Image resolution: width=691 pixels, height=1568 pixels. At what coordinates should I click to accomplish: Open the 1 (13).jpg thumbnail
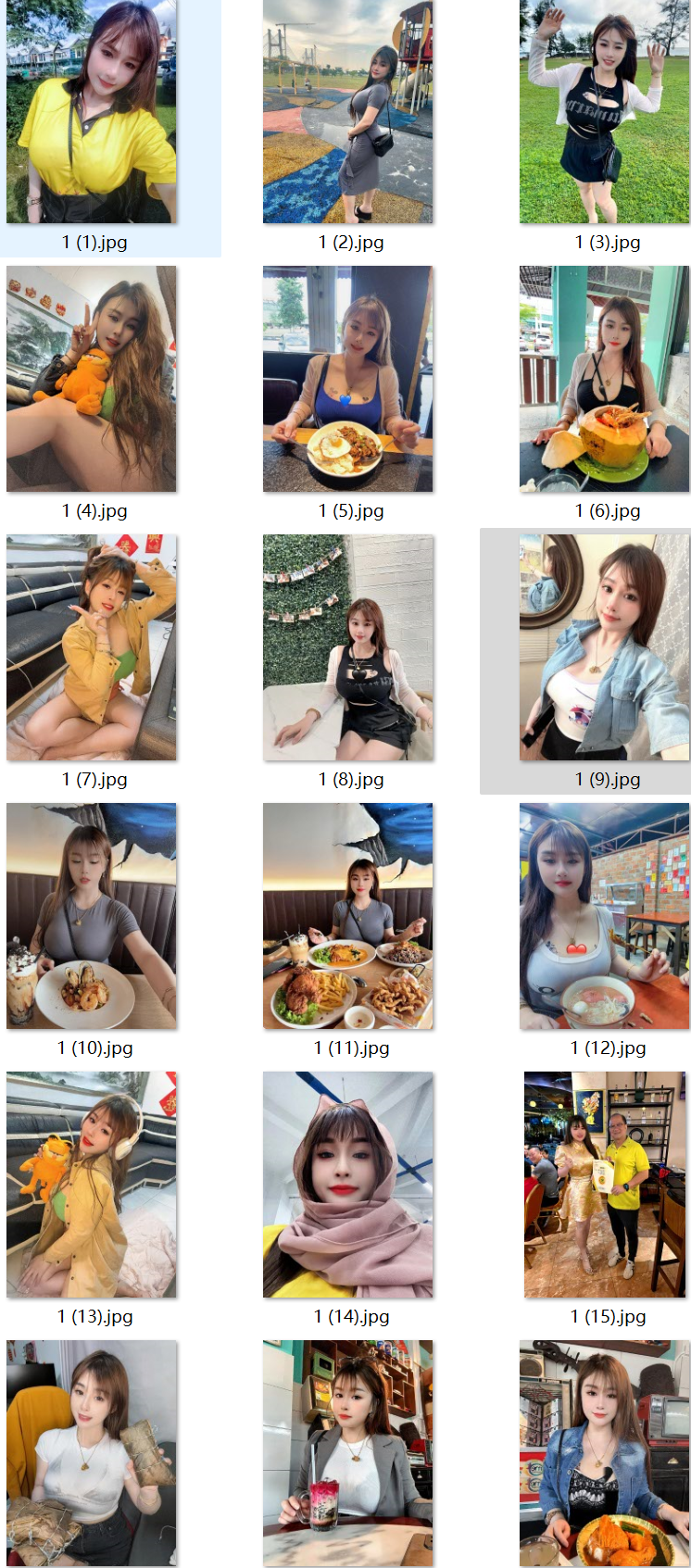click(91, 1185)
